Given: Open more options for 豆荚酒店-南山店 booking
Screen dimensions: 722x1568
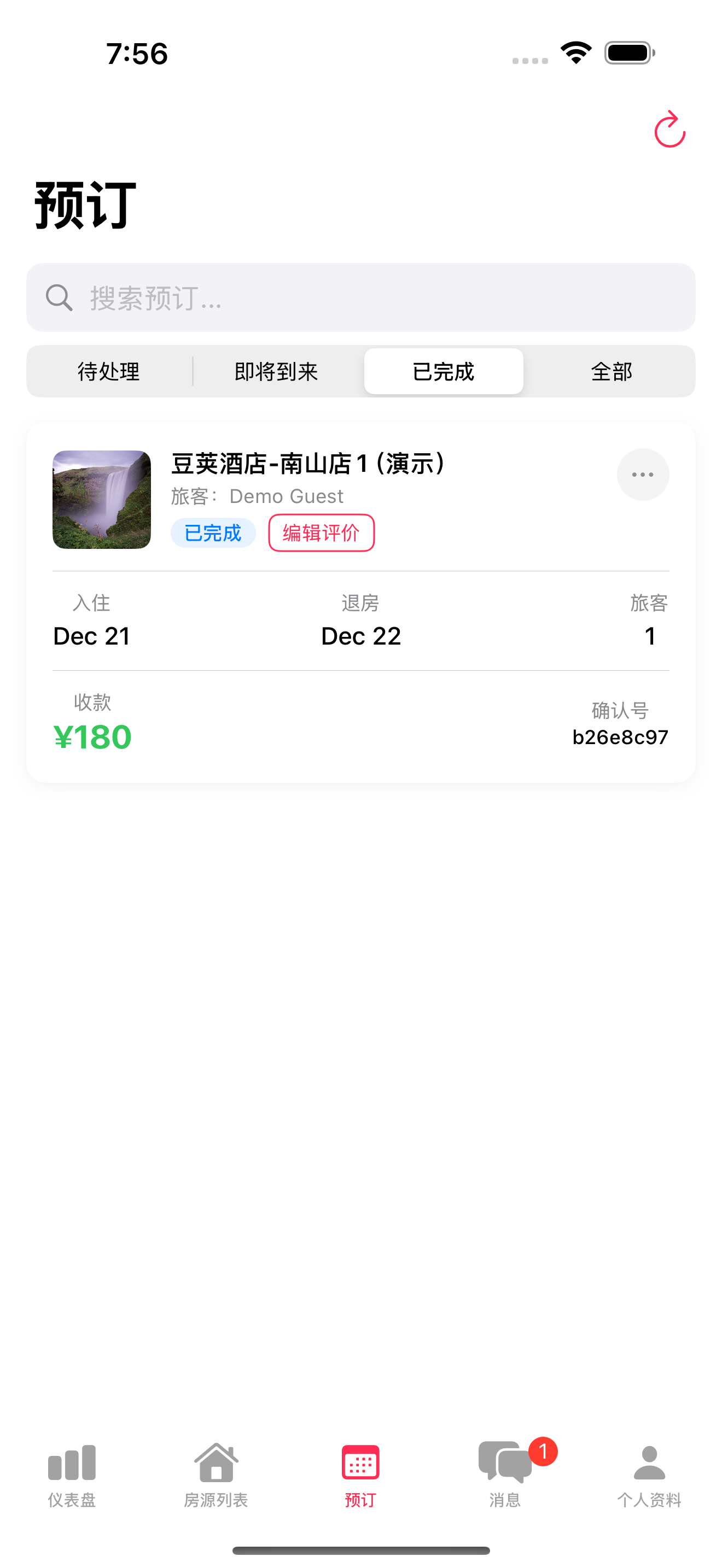Looking at the screenshot, I should (x=642, y=475).
